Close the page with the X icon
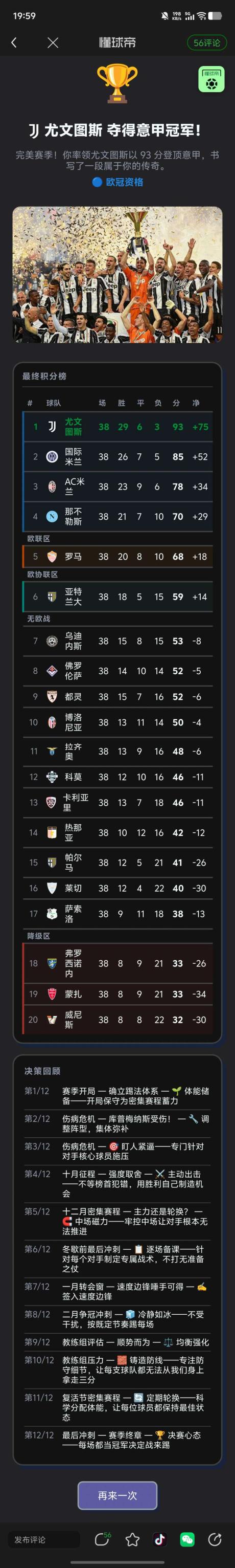This screenshot has height=1568, width=235. click(x=53, y=42)
